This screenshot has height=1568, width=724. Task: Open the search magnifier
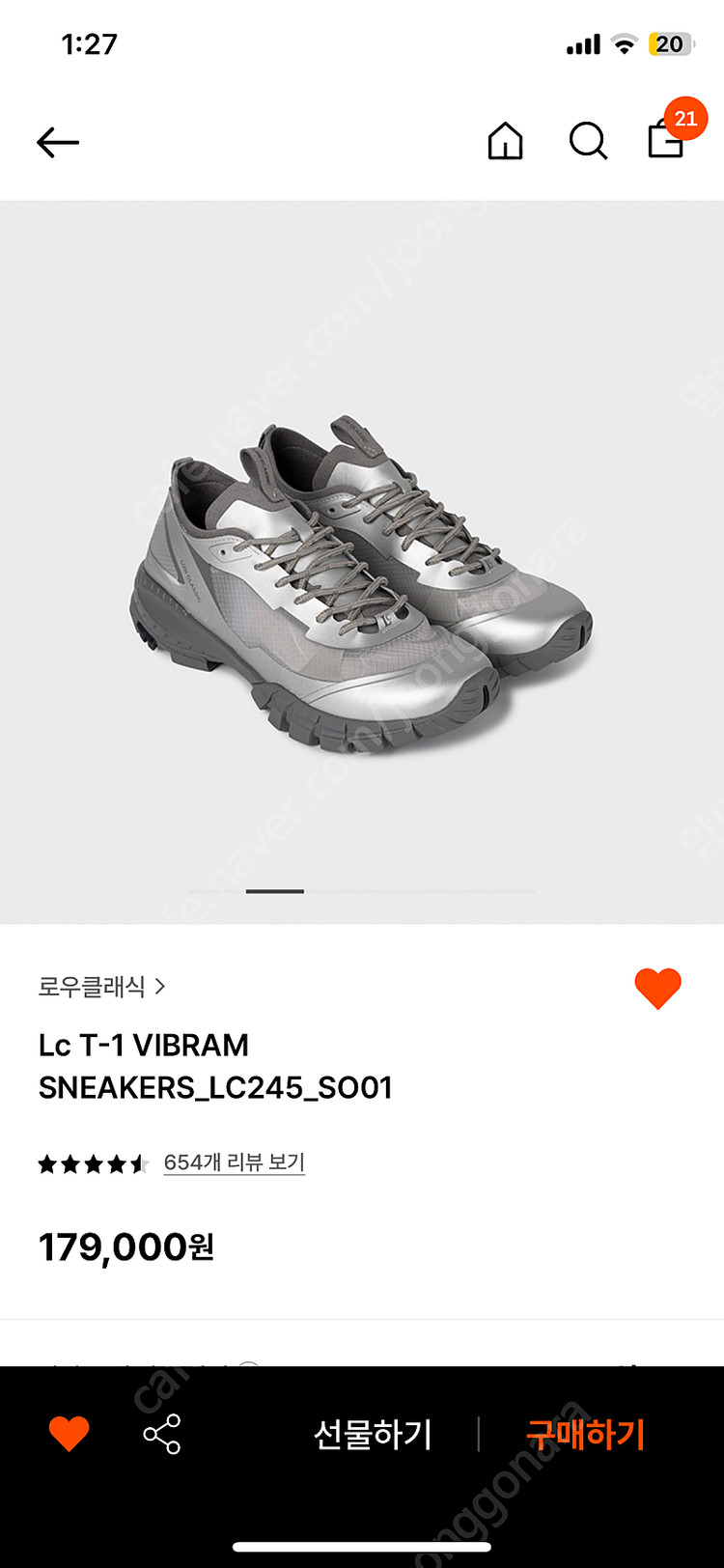tap(588, 142)
